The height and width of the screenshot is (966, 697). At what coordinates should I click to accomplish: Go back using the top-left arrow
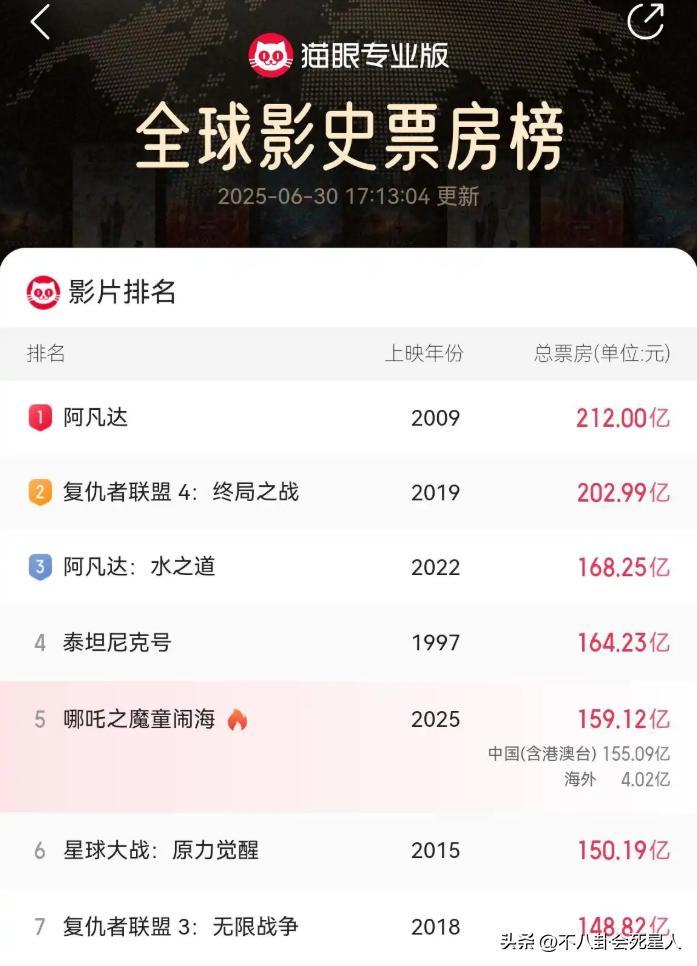(x=40, y=22)
